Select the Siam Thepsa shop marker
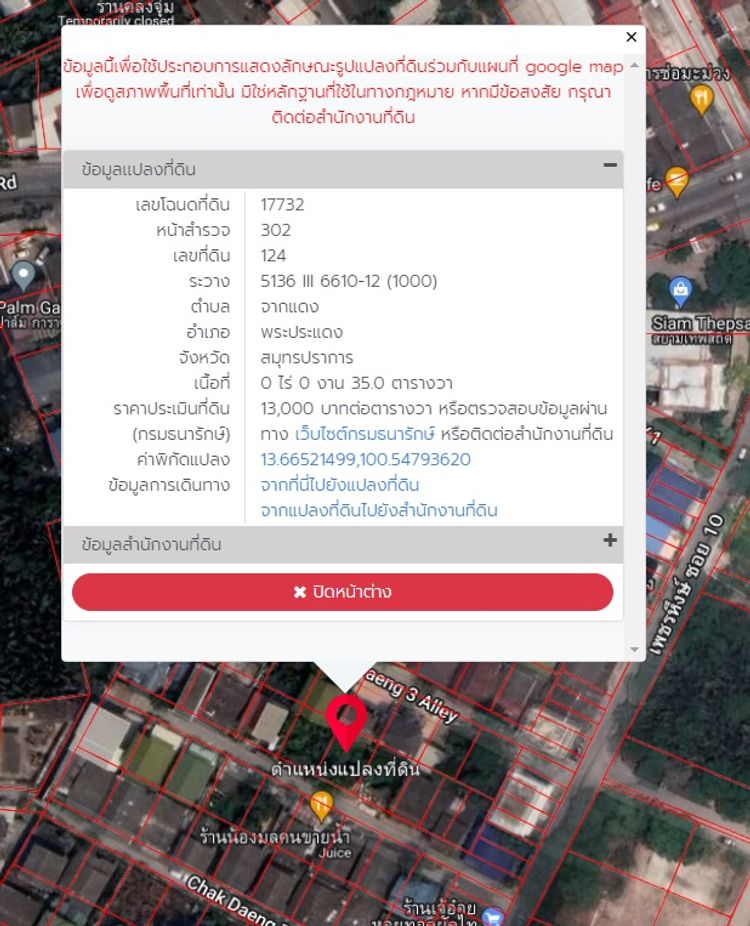750x926 pixels. (681, 292)
